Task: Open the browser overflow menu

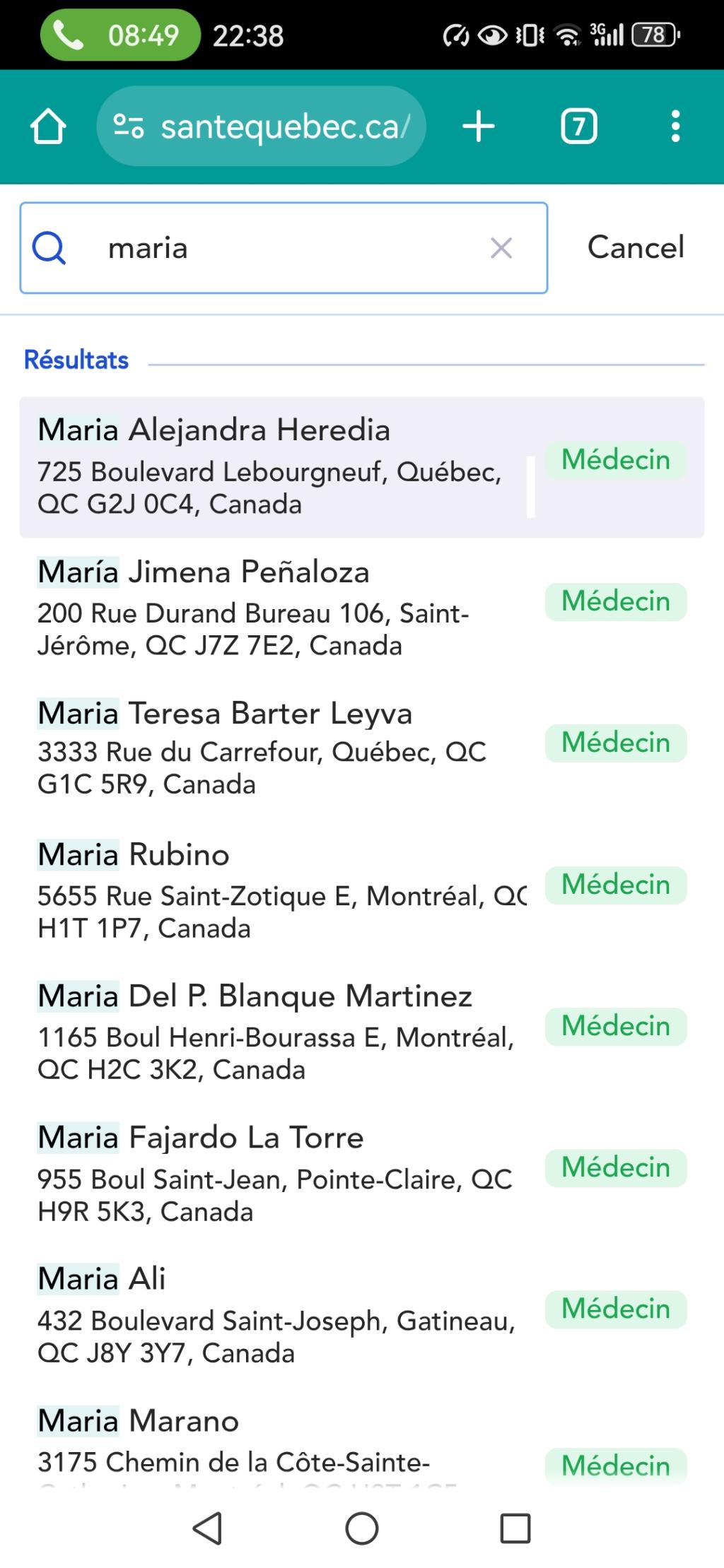Action: point(675,127)
